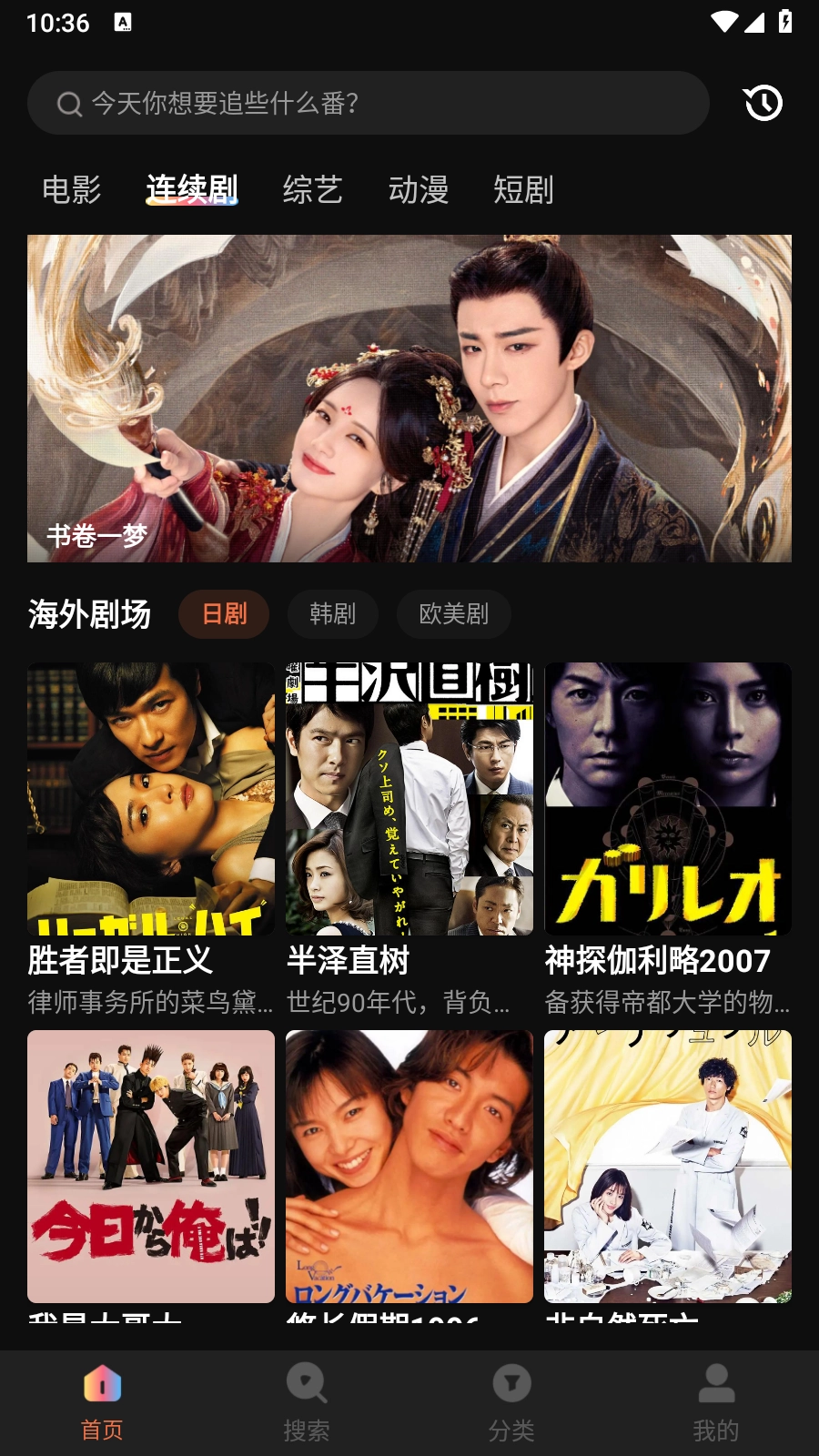
Task: Switch to the 动漫 tab
Action: coord(420,190)
